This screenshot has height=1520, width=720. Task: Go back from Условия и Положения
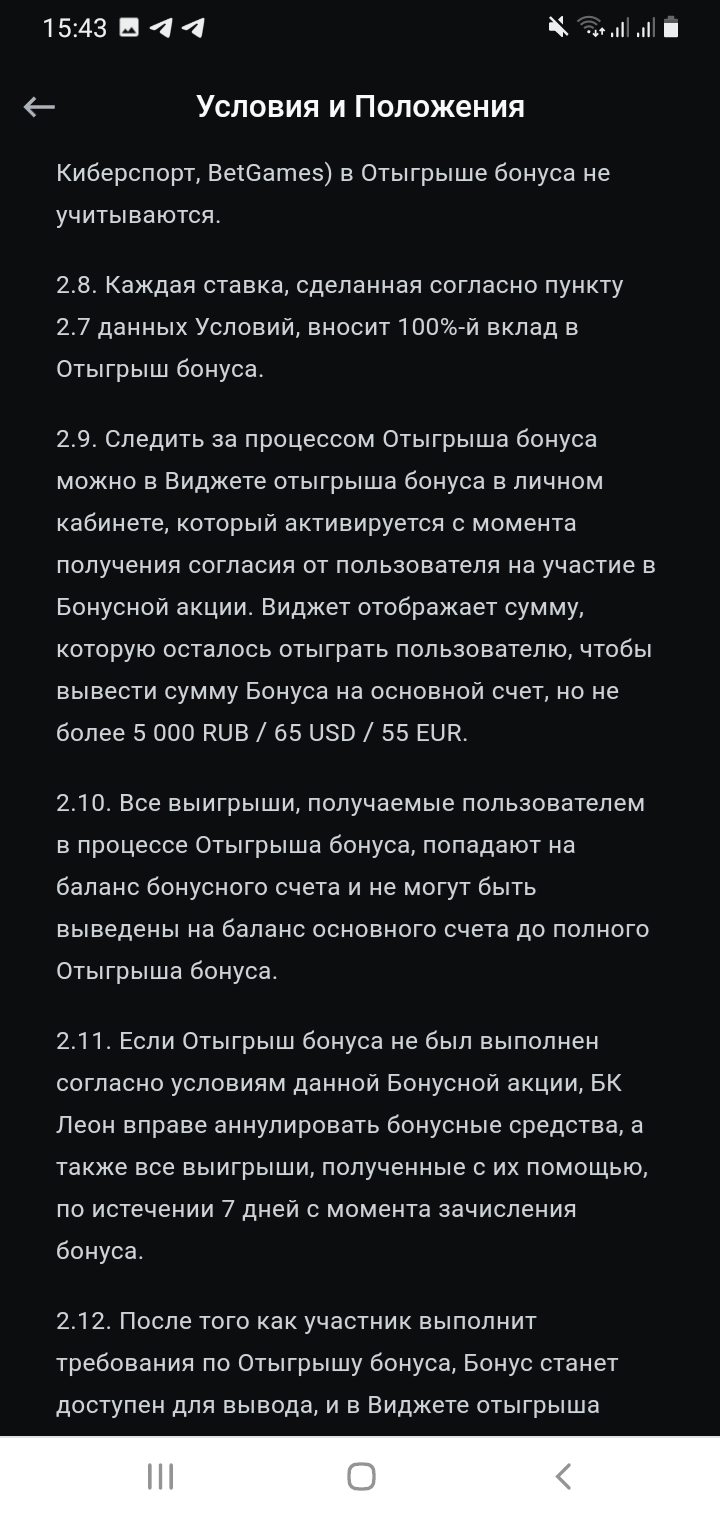(39, 107)
